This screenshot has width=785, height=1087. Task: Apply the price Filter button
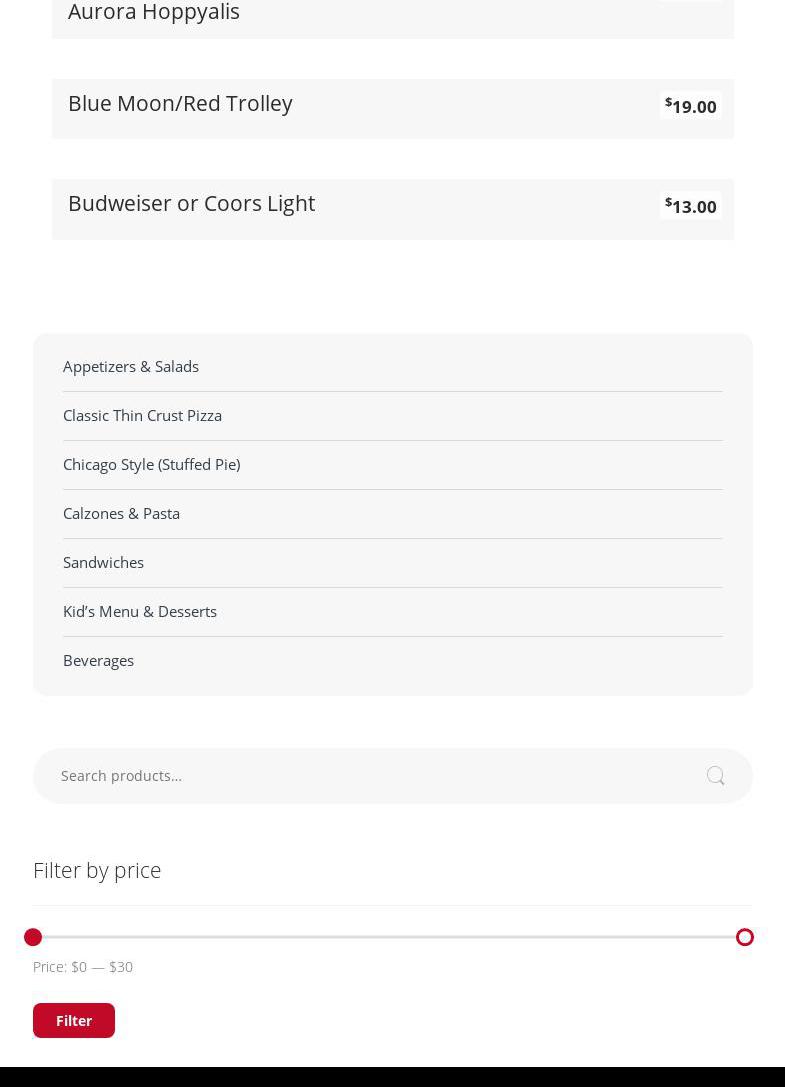click(74, 1020)
